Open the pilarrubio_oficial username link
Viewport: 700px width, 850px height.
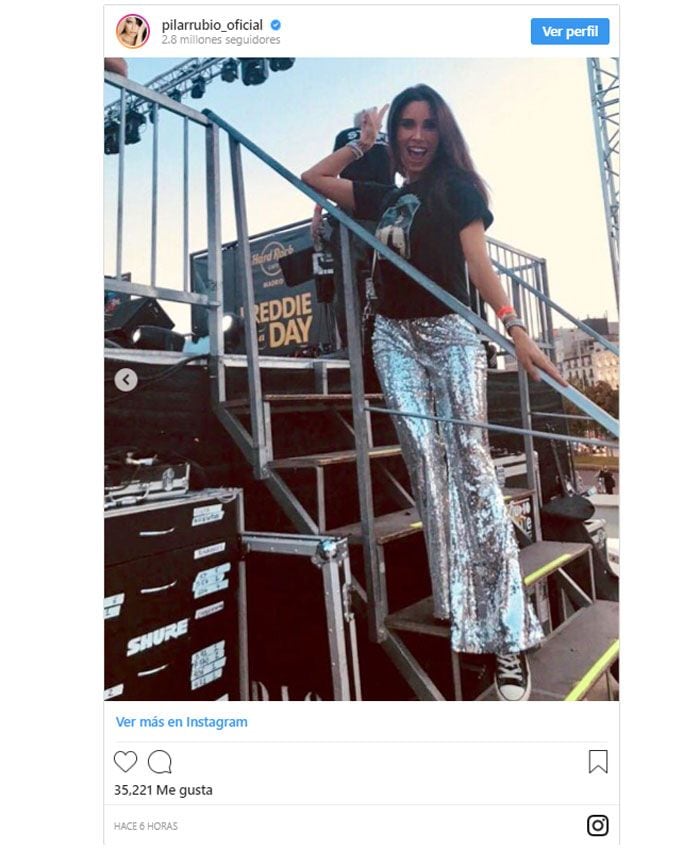(x=211, y=25)
